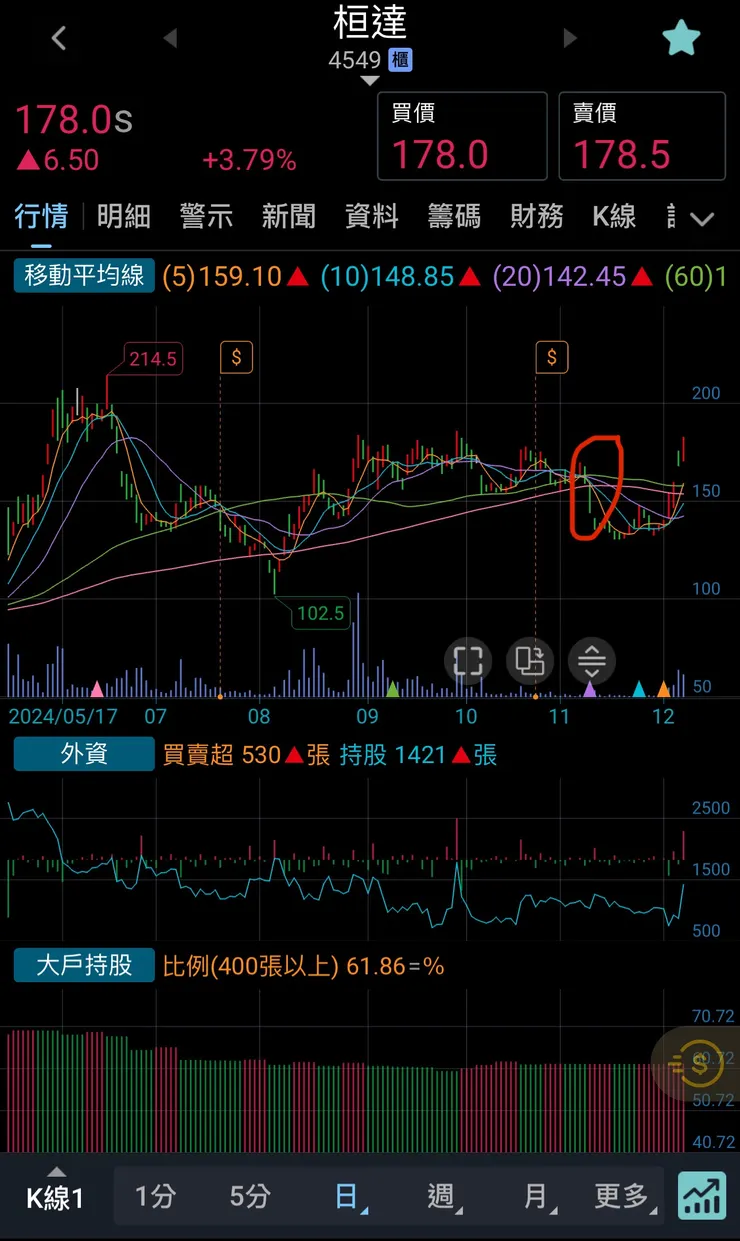This screenshot has height=1241, width=740.
Task: Enable the 5分 chart interval
Action: tap(248, 1196)
